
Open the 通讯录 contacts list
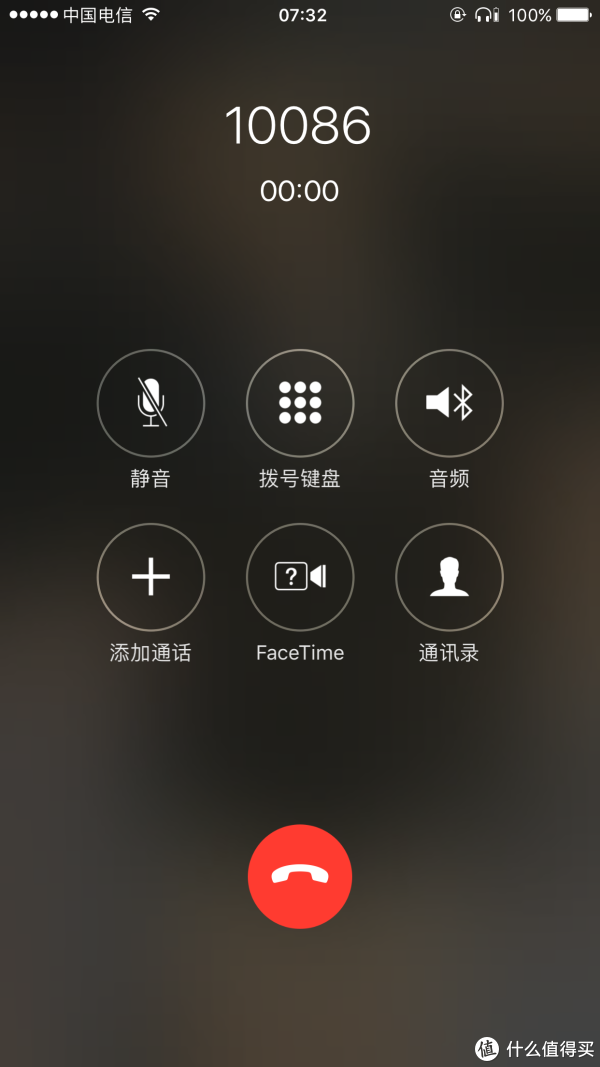coord(449,577)
